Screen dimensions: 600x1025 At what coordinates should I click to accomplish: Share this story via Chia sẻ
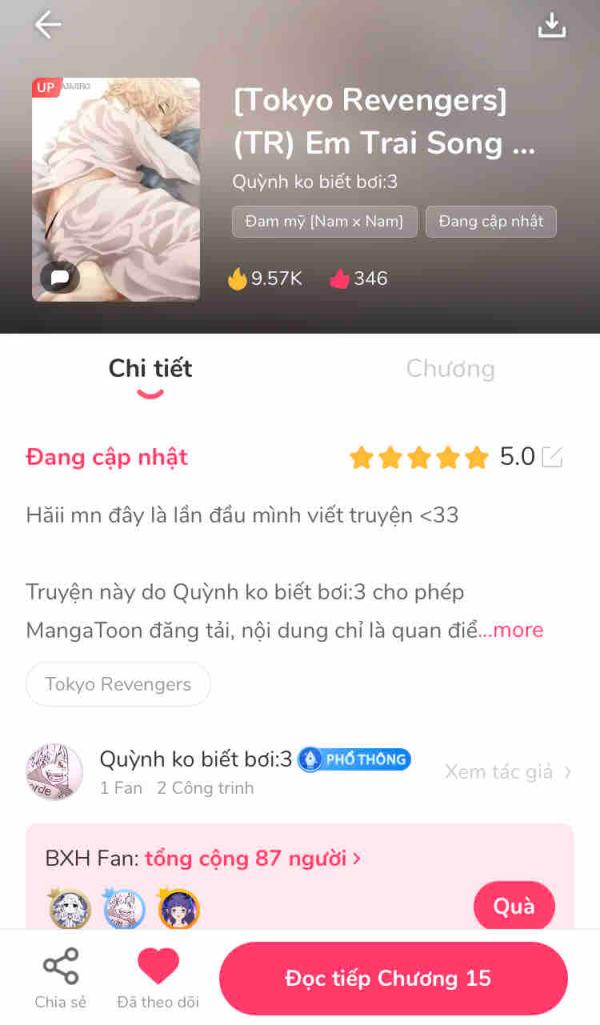point(60,978)
